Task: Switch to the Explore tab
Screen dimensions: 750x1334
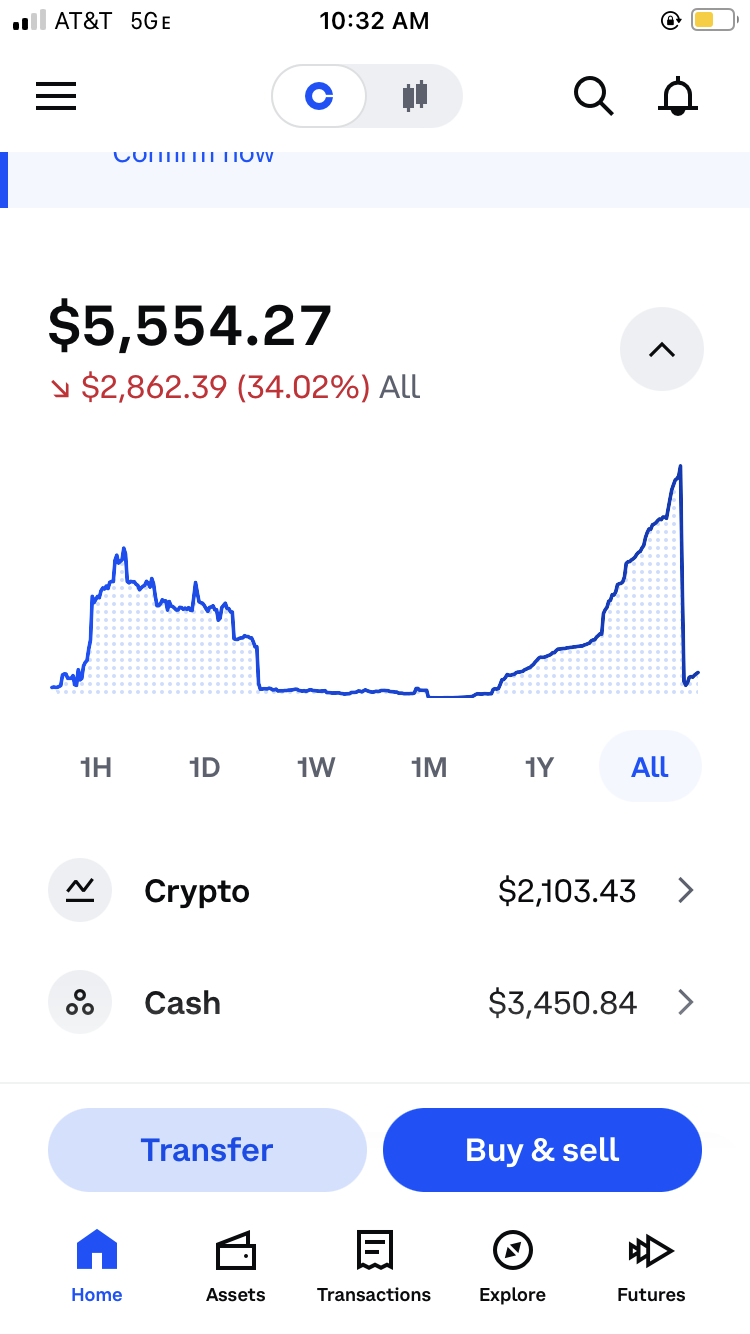Action: click(x=512, y=1266)
